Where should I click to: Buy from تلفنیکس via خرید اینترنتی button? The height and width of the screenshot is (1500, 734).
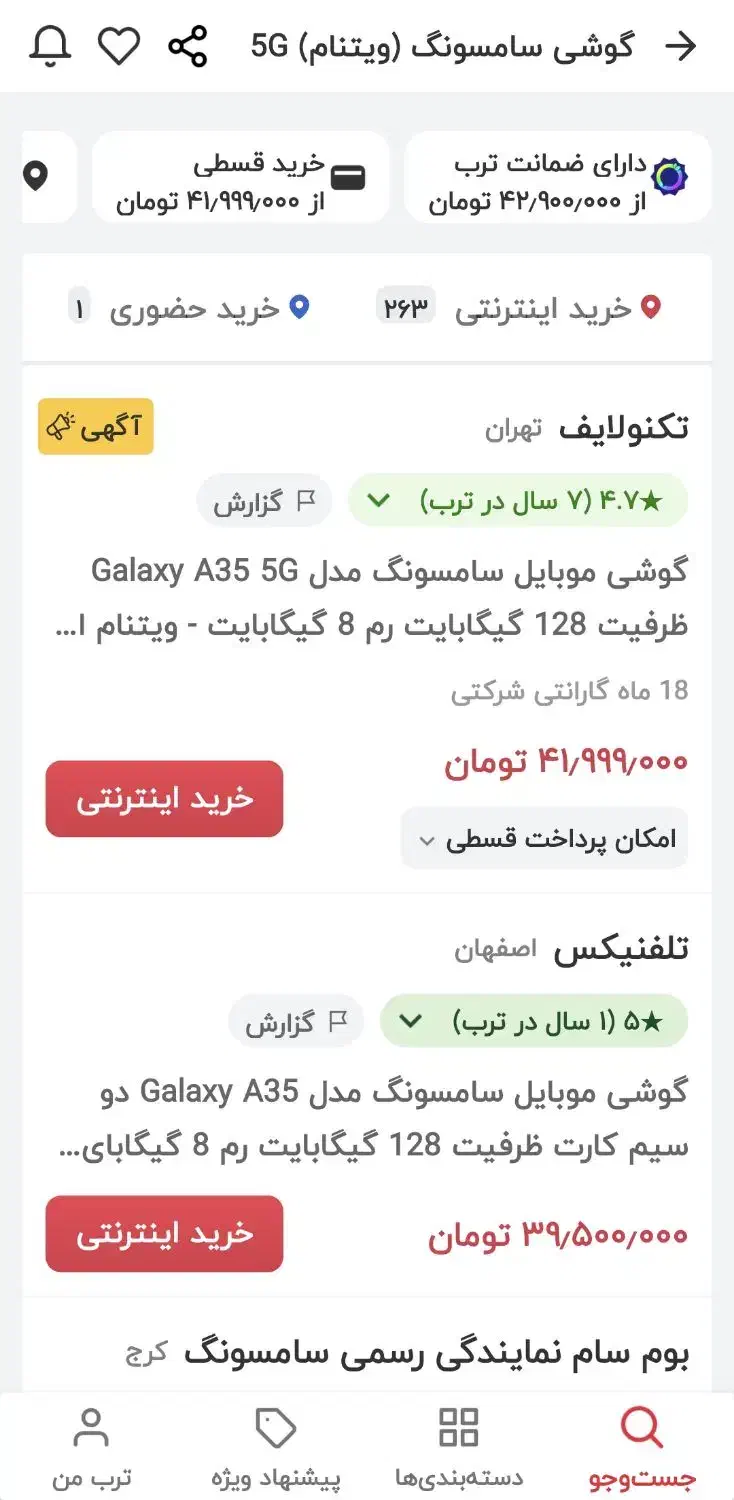click(164, 1234)
